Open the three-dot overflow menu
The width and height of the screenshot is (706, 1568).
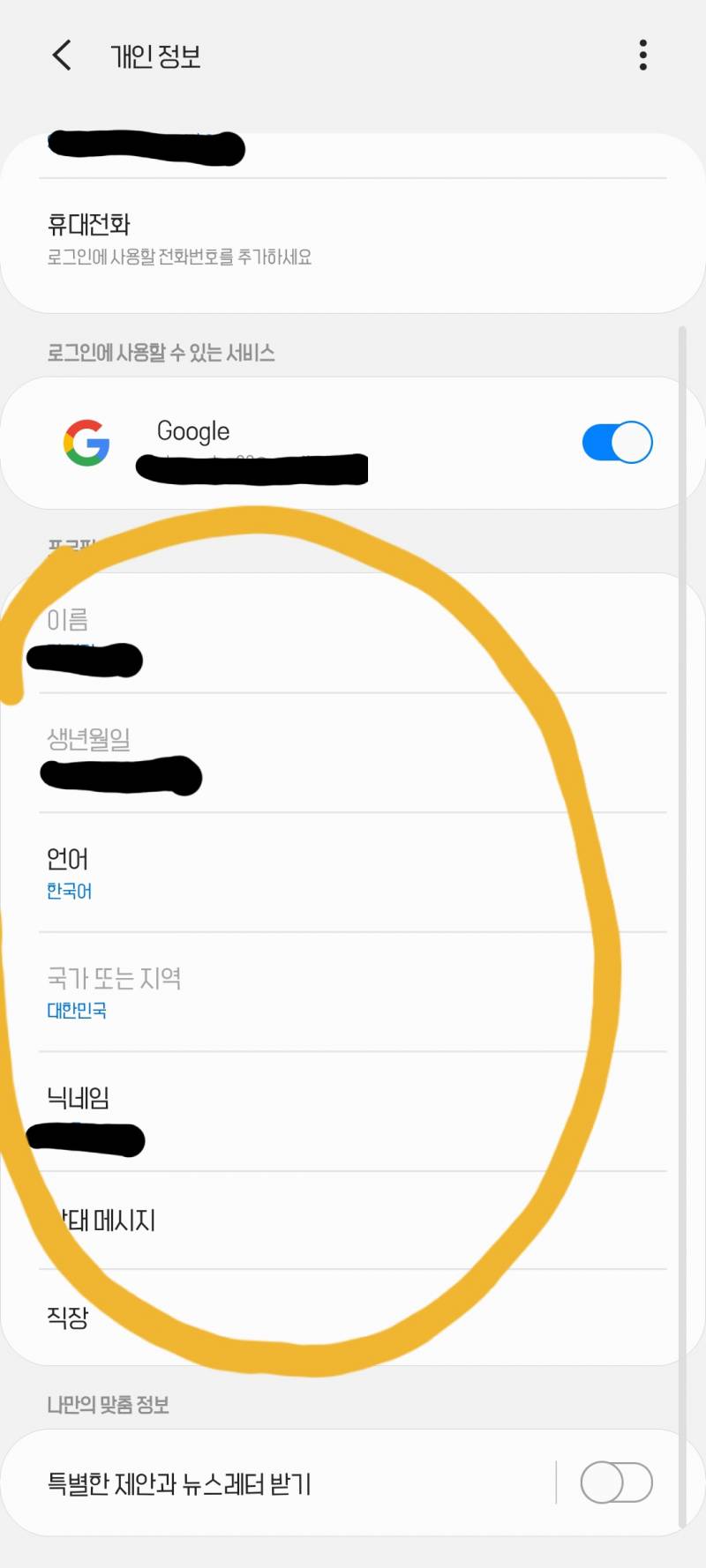(643, 55)
